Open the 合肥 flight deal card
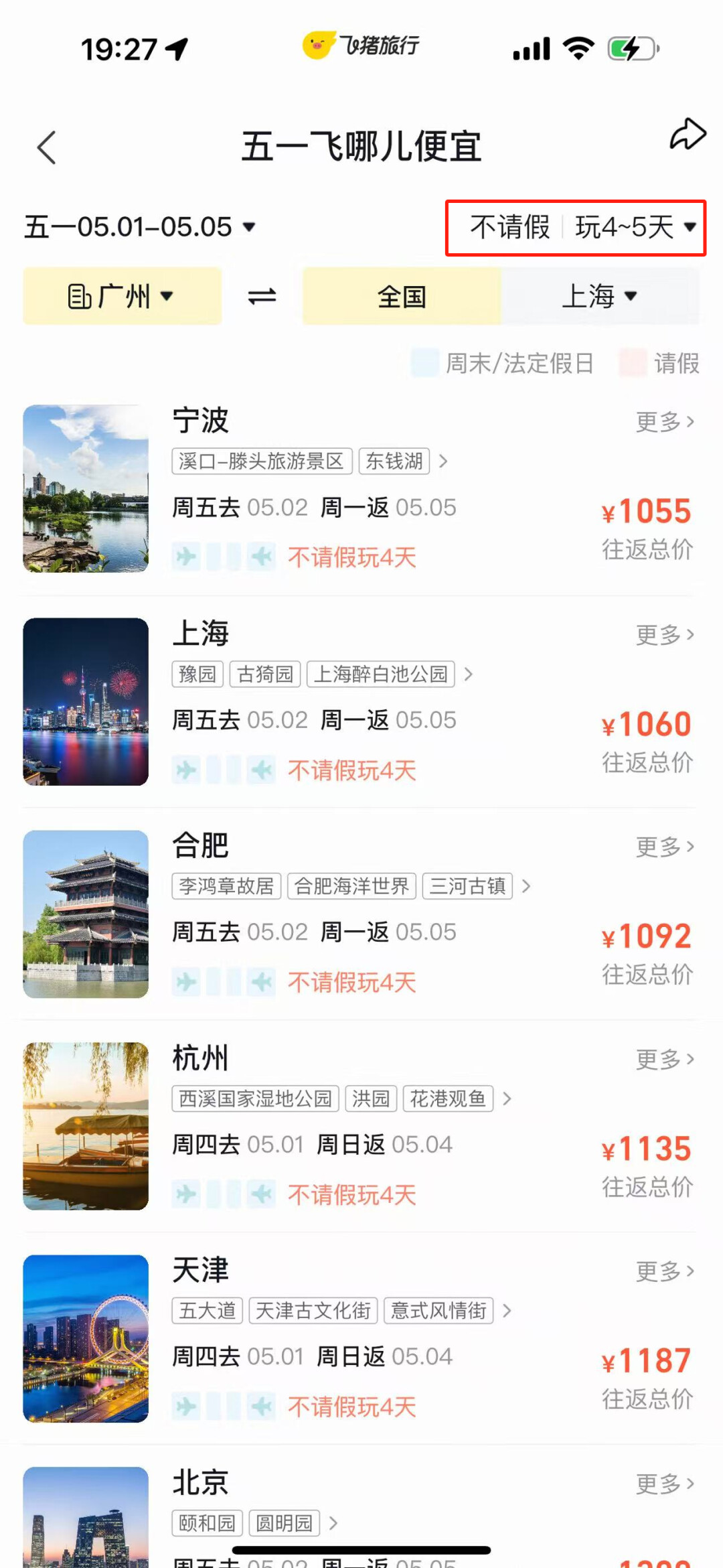 tap(375, 934)
